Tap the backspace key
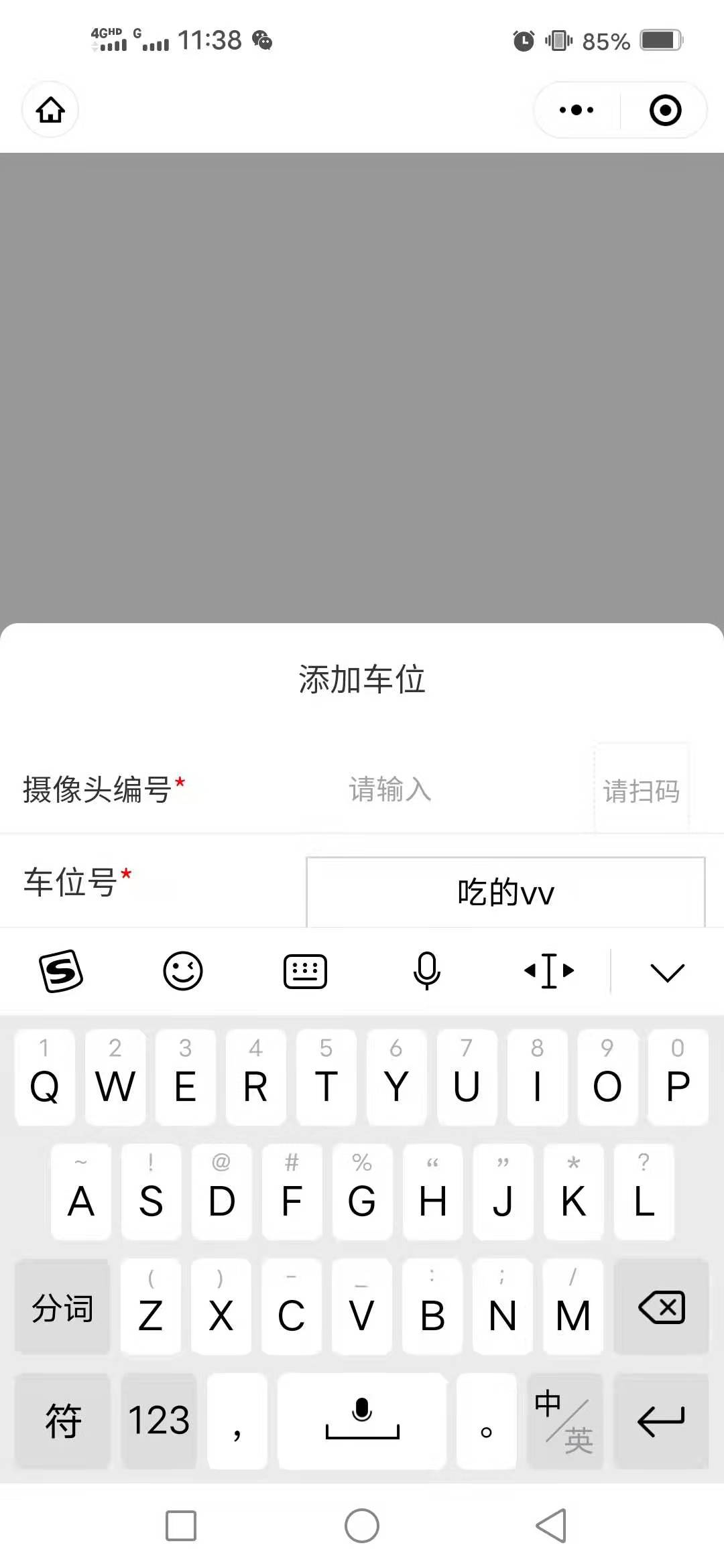Viewport: 724px width, 1568px height. pyautogui.click(x=661, y=1307)
